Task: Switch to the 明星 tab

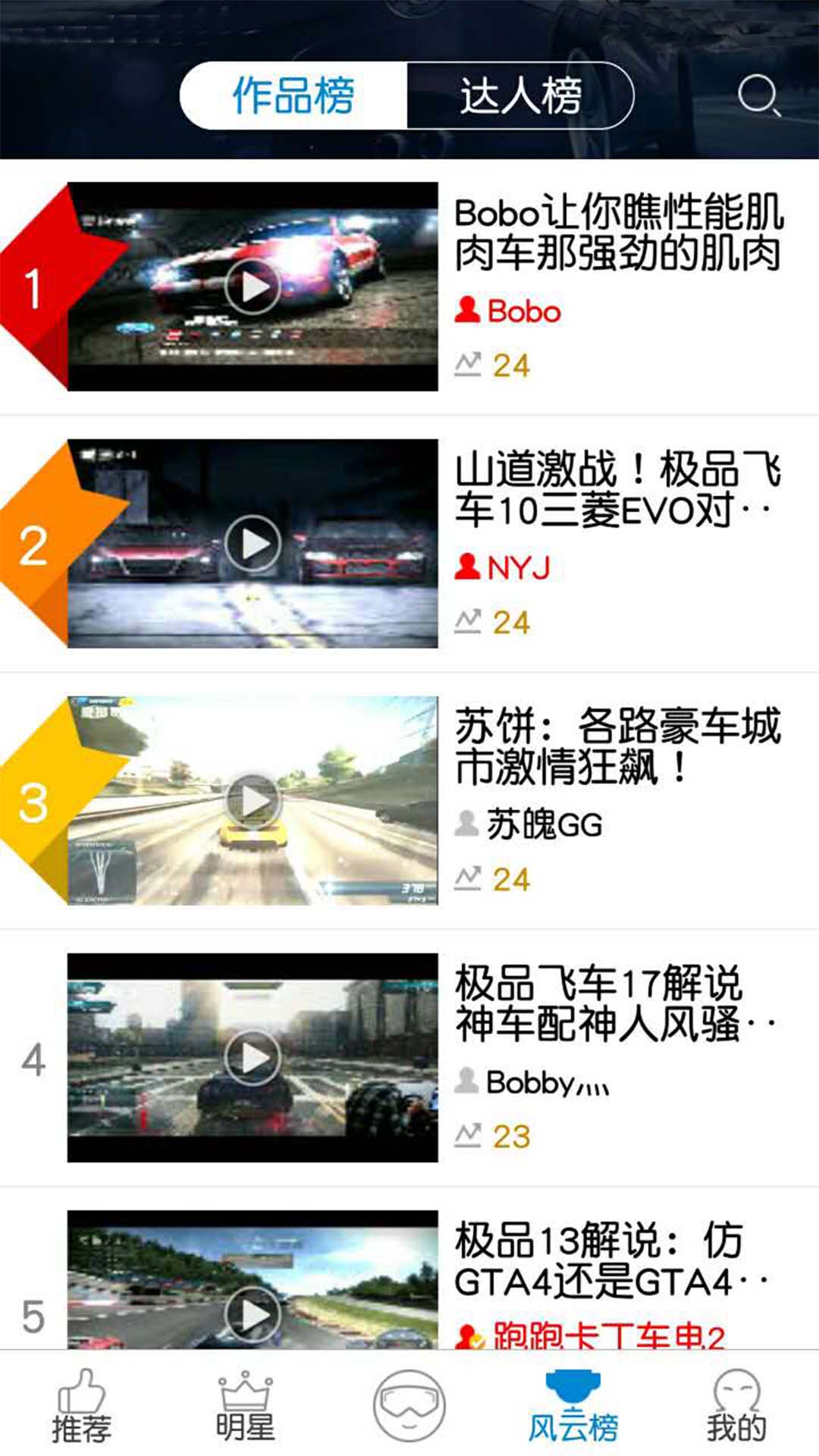Action: (245, 1407)
